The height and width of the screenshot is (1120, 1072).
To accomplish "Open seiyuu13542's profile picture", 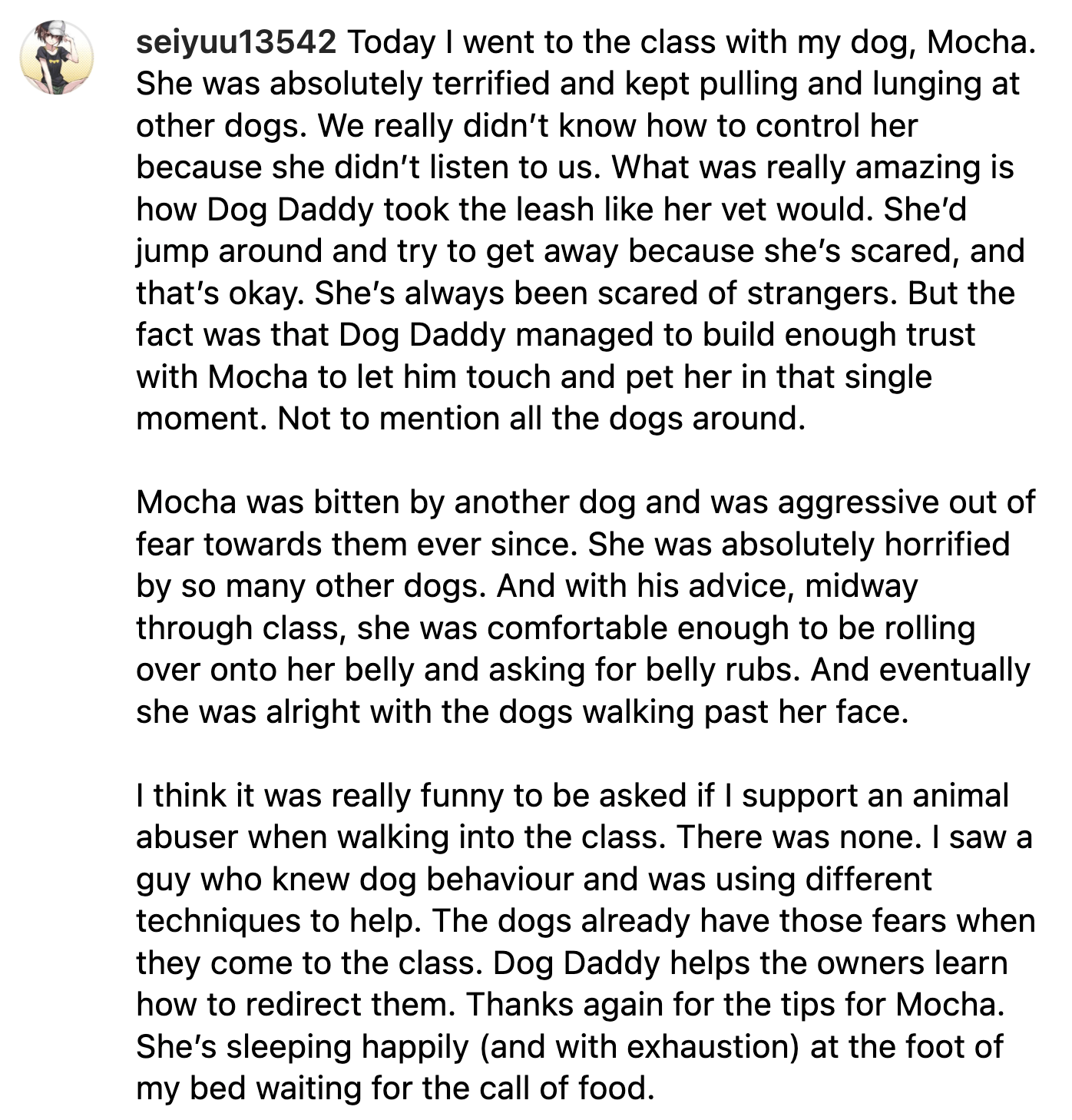I will [56, 57].
